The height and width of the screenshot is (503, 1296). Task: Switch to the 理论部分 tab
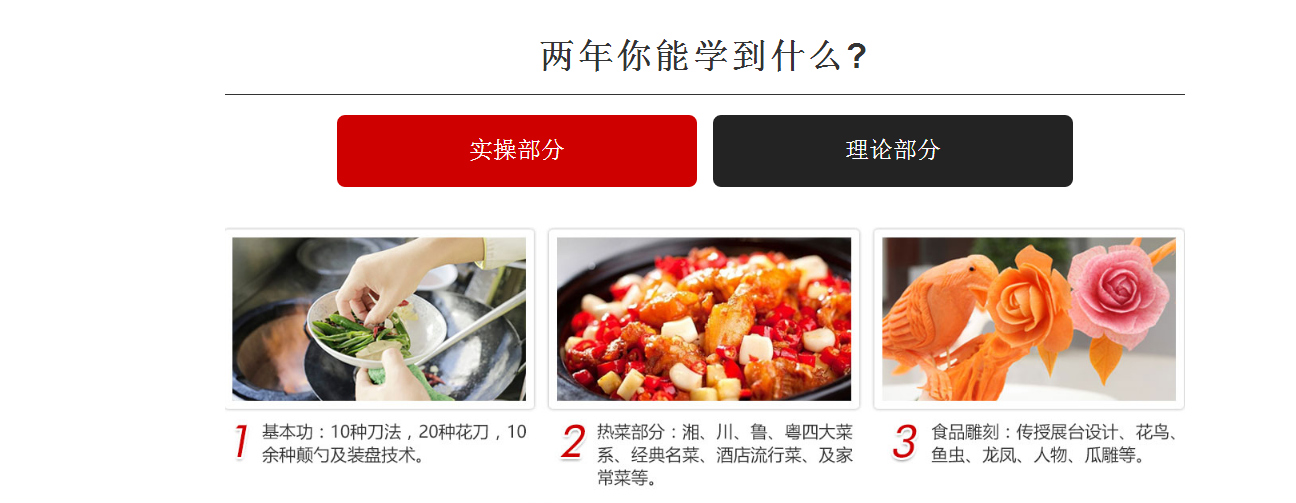[x=892, y=151]
